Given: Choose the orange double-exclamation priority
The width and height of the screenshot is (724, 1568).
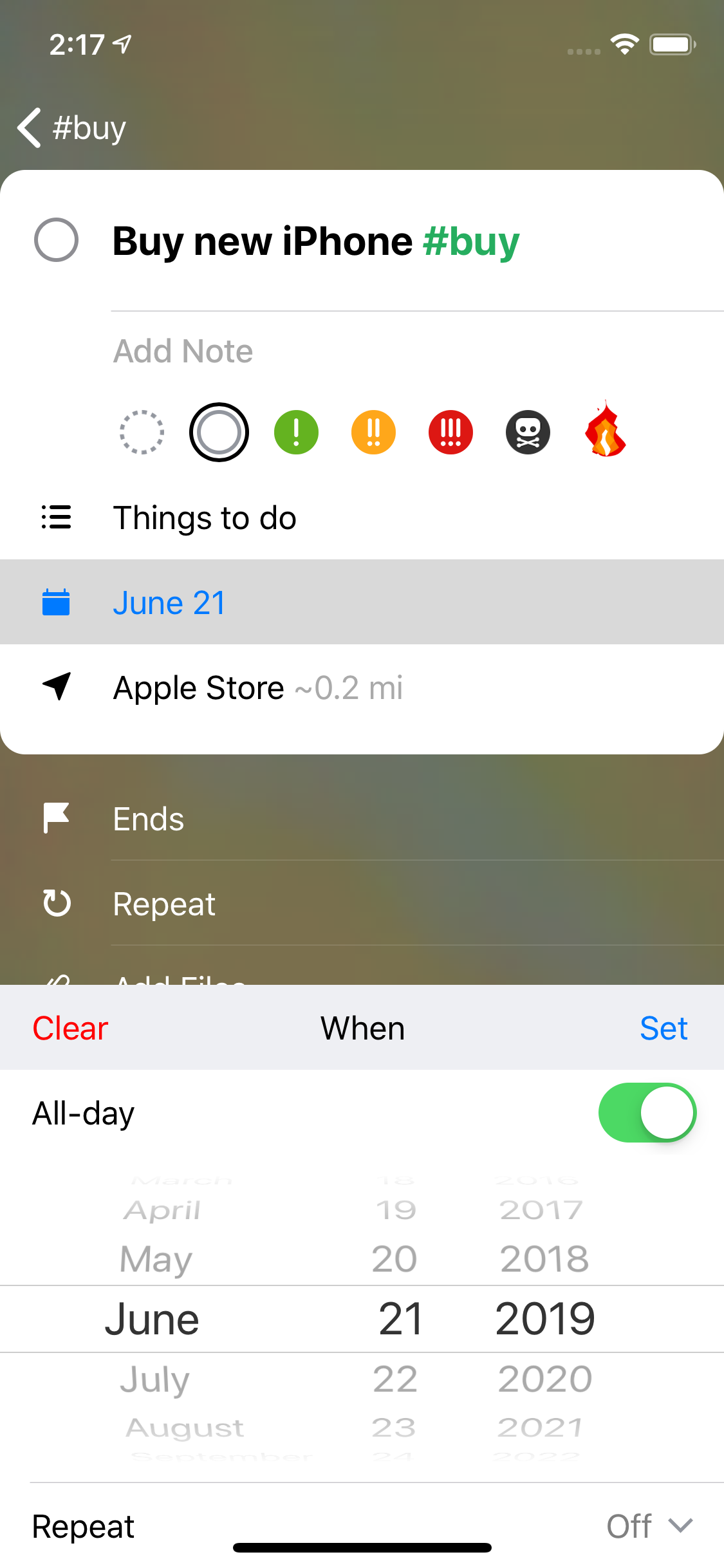Looking at the screenshot, I should [x=373, y=433].
